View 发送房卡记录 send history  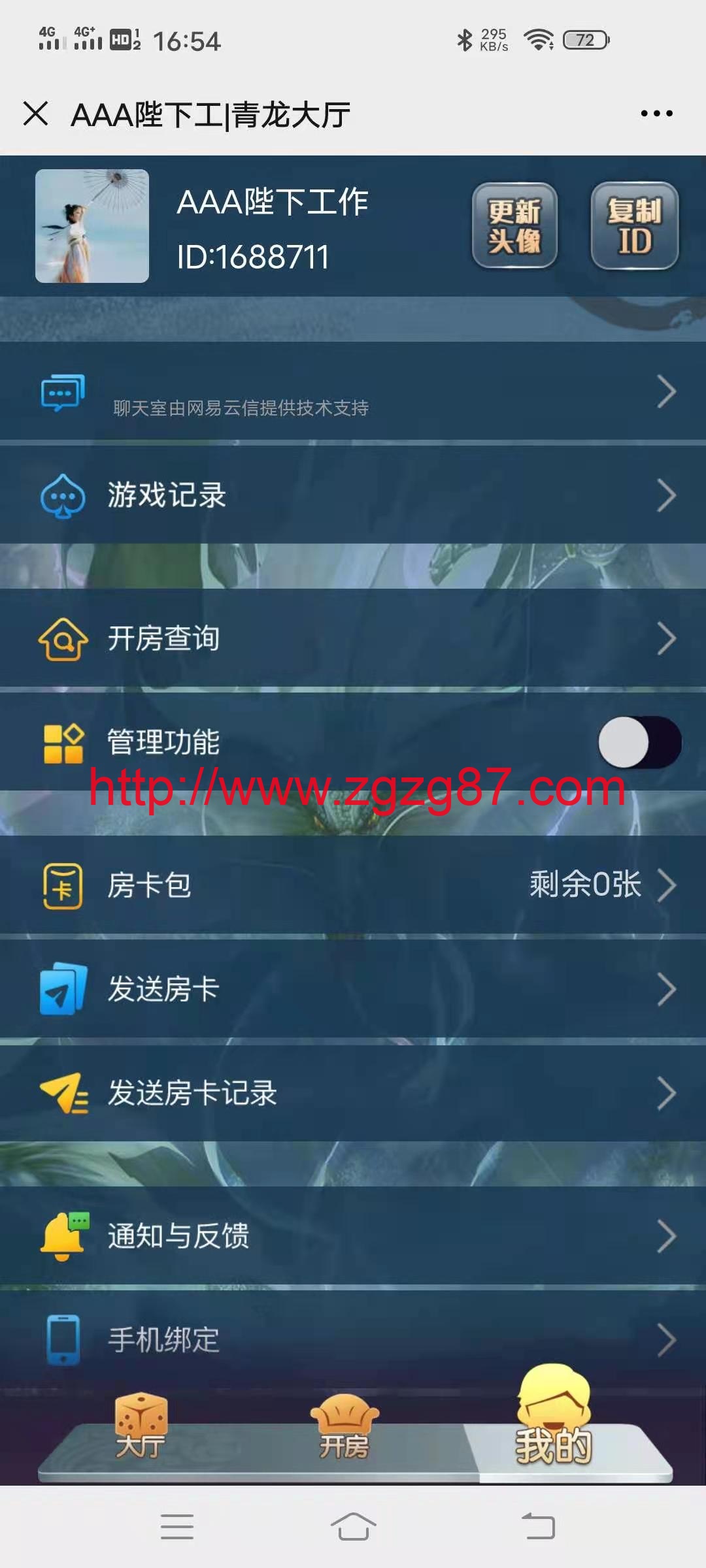(x=353, y=1093)
